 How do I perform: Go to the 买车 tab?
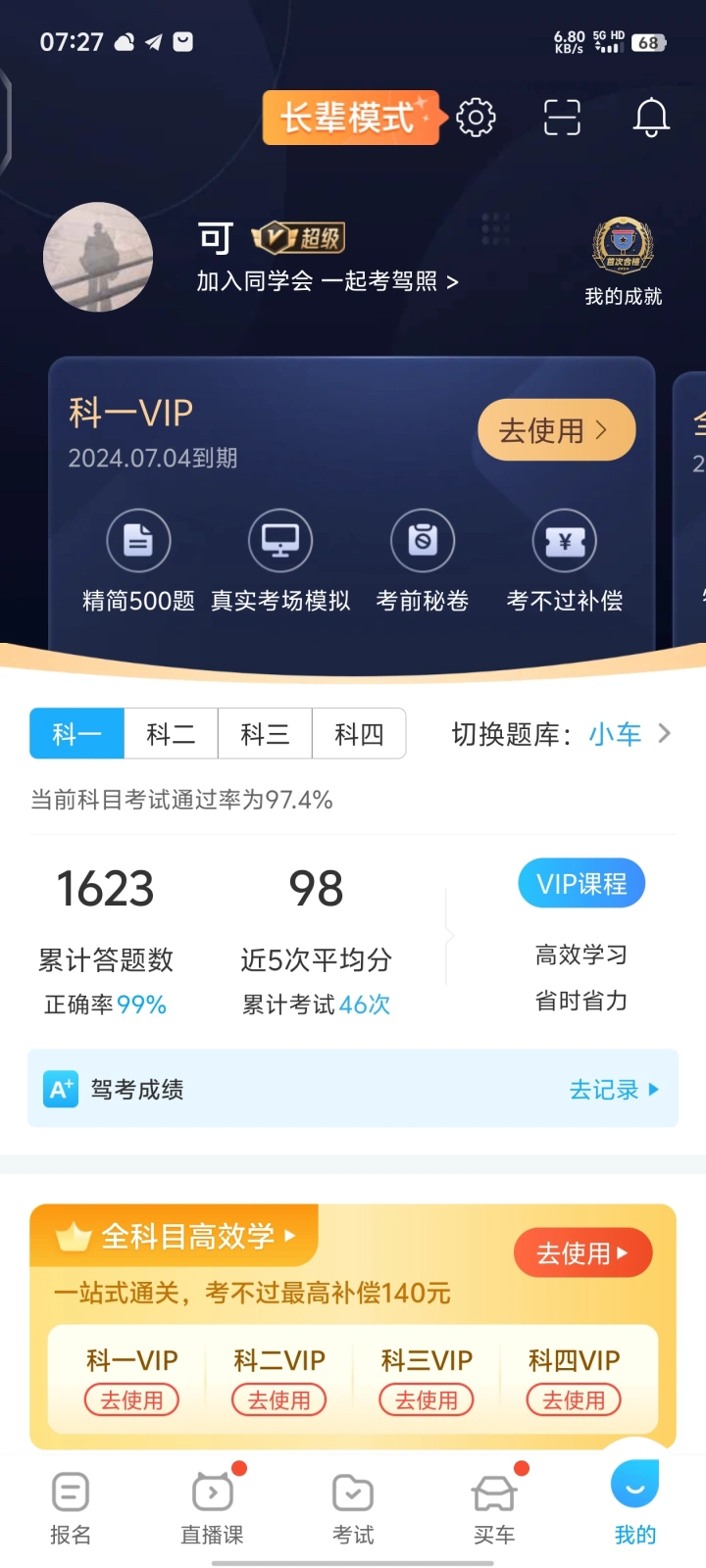click(x=494, y=1509)
